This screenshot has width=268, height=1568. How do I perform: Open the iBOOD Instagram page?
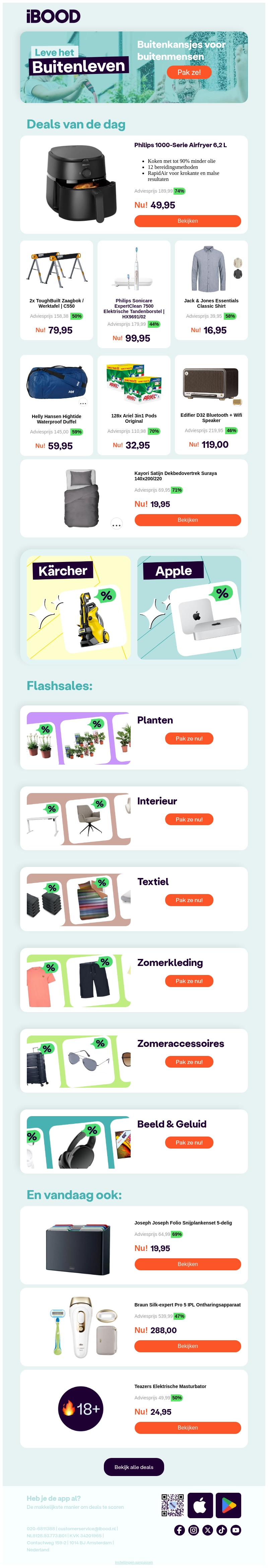click(193, 1530)
